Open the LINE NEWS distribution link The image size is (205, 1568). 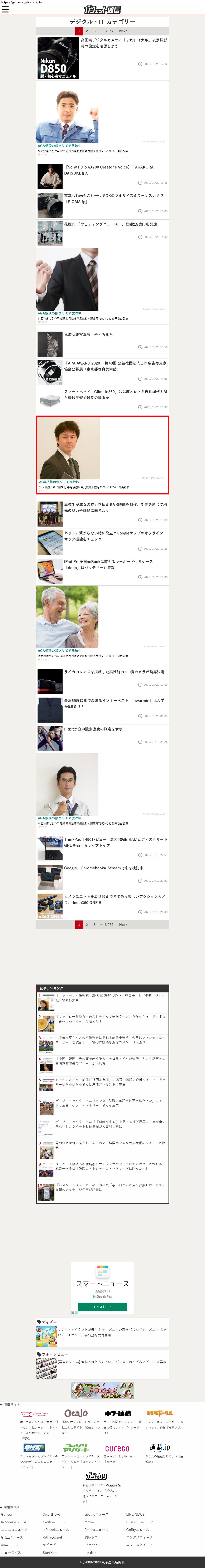[135, 1514]
